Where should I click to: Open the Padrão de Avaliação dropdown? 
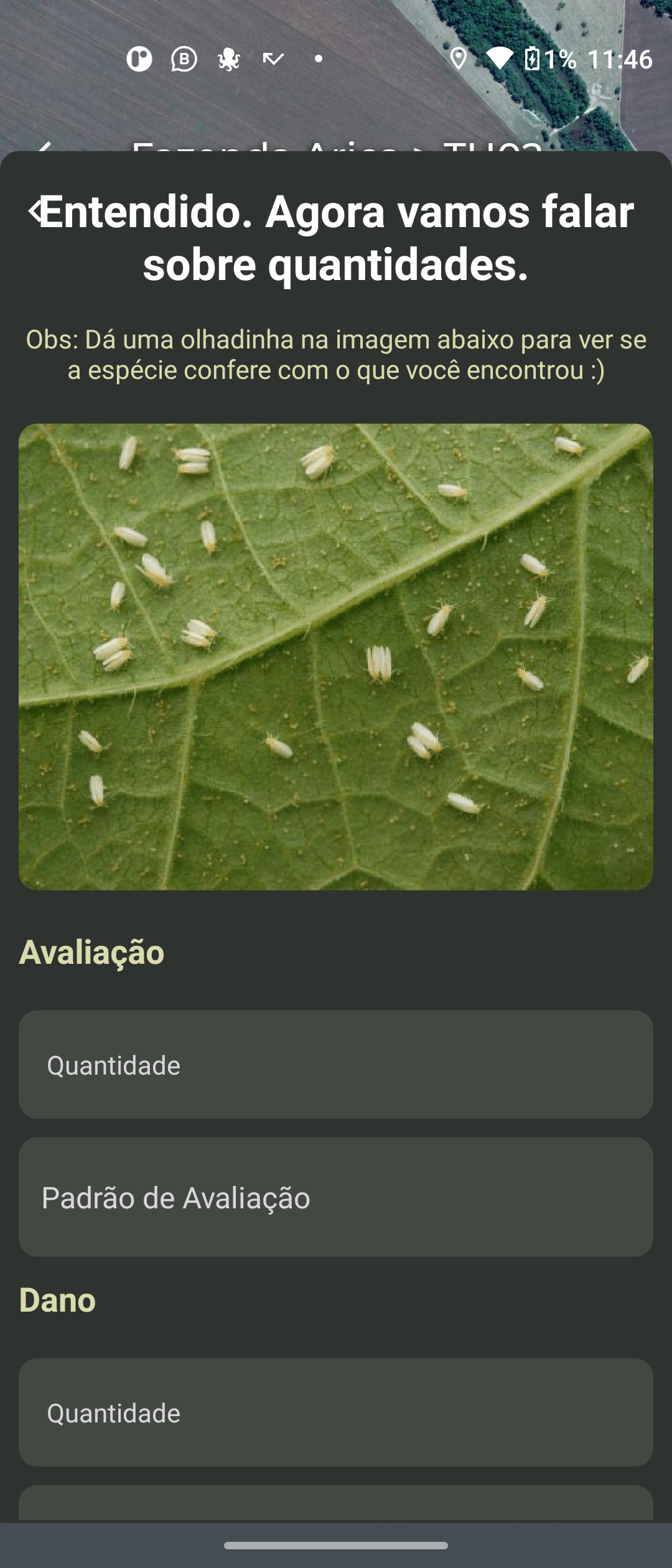[336, 1197]
